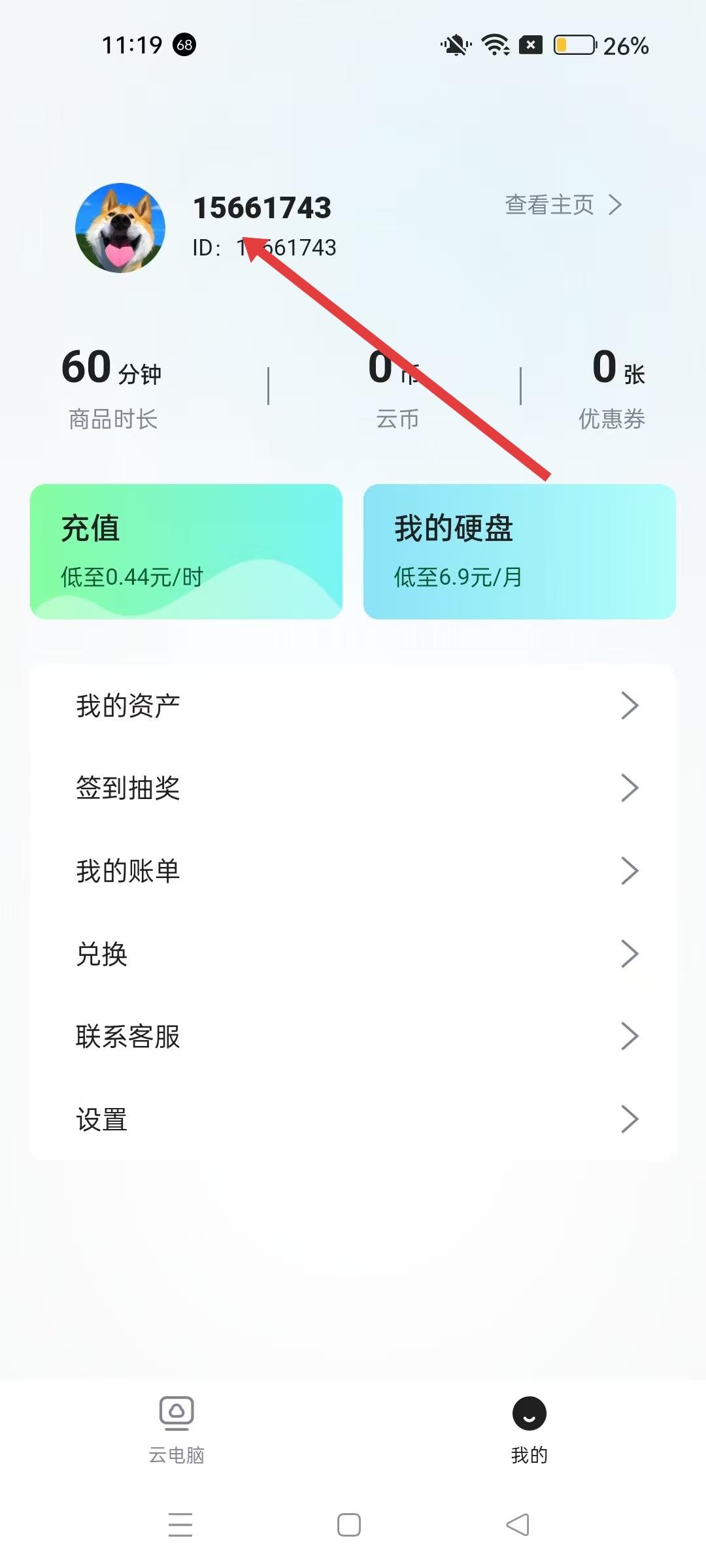706x1568 pixels.
Task: View 我的账单 billing records
Action: [353, 871]
